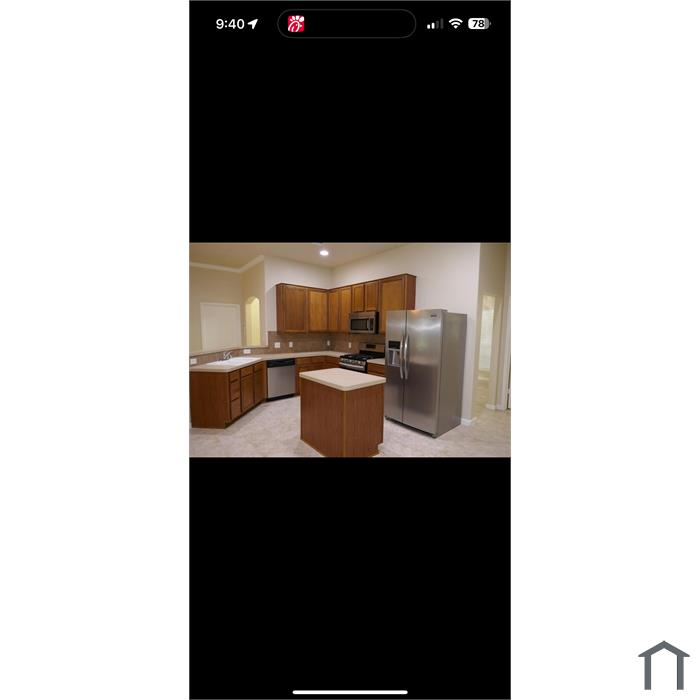Tap the kitchen photo to show viewer controls
The width and height of the screenshot is (700, 700).
coord(349,350)
